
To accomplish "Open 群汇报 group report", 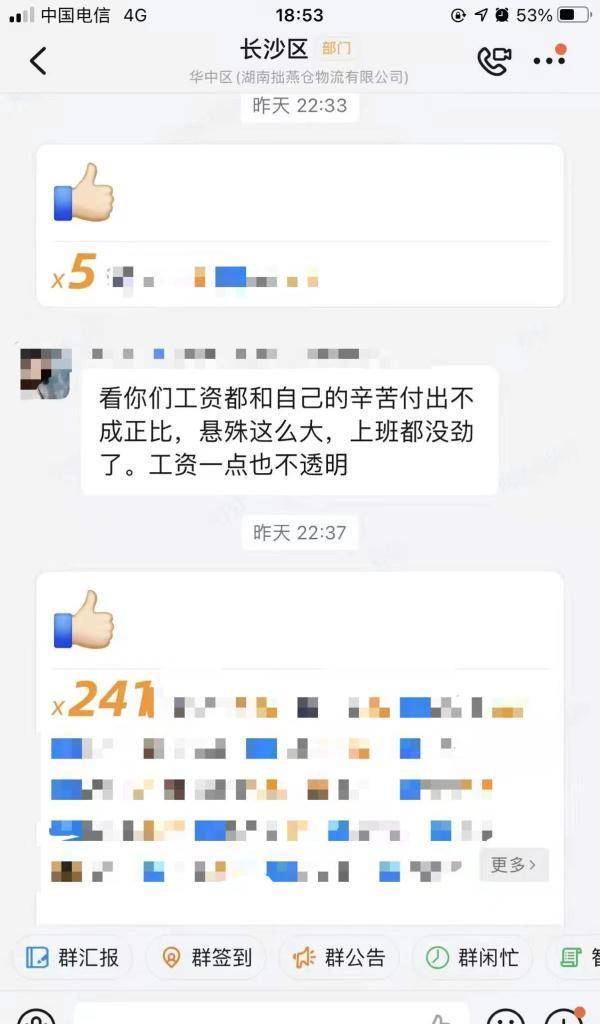I will [x=73, y=957].
